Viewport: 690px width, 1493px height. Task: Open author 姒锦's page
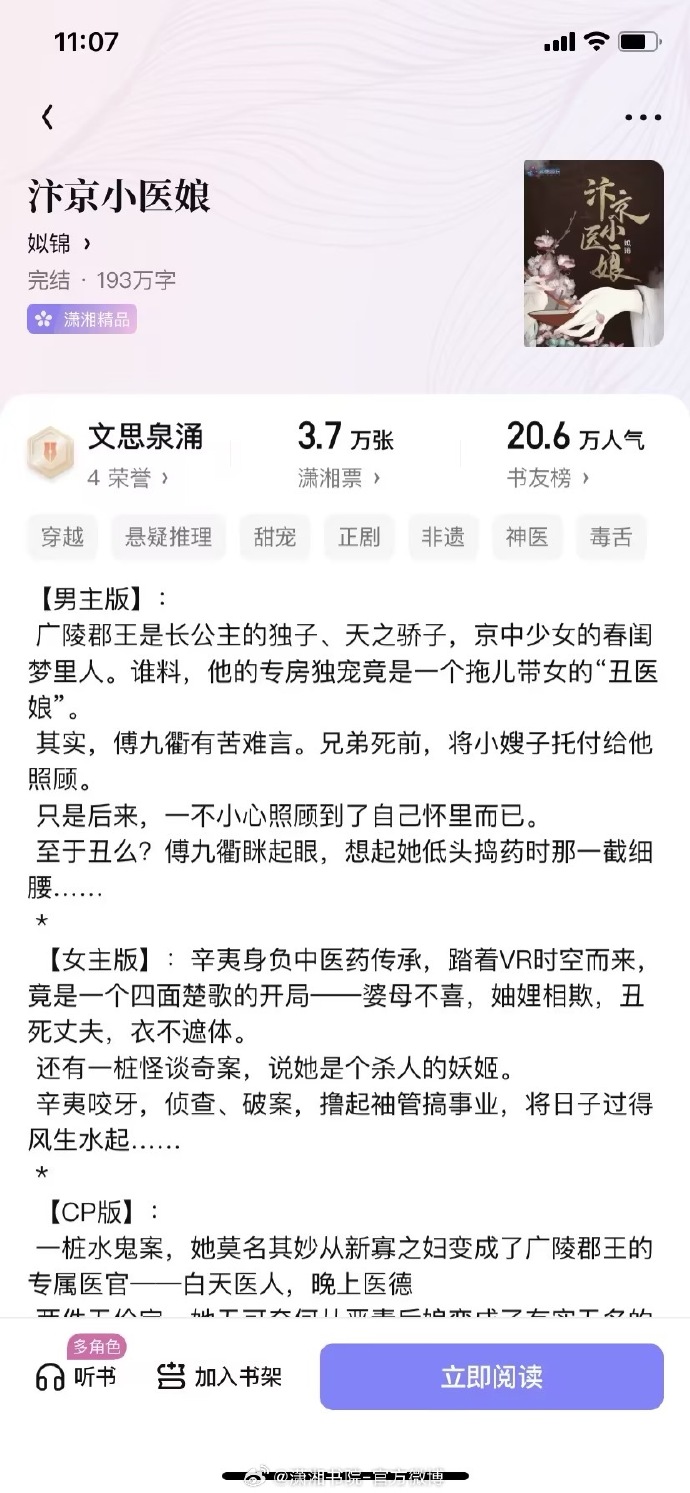click(59, 243)
